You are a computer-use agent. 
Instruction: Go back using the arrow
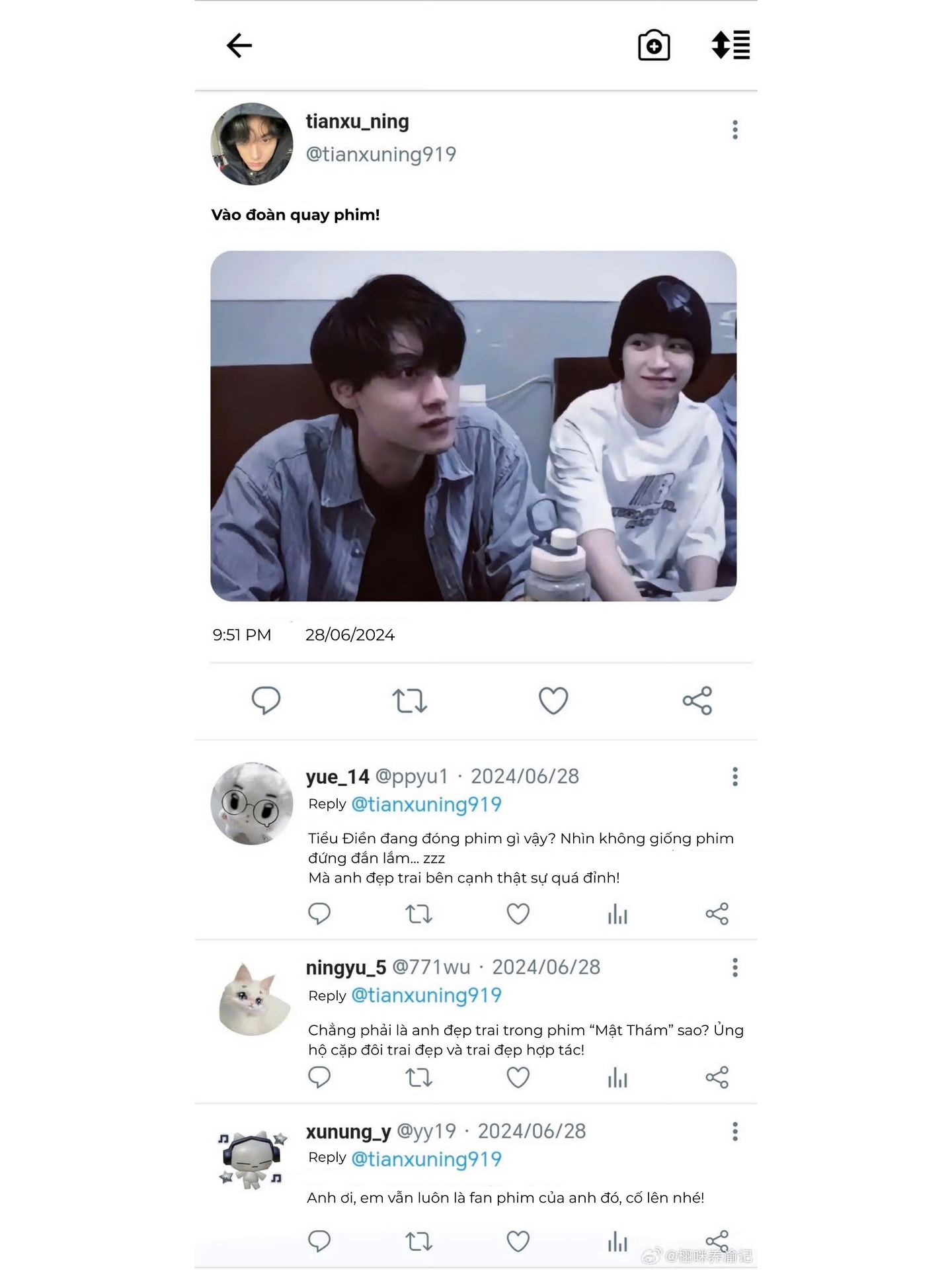tap(239, 46)
